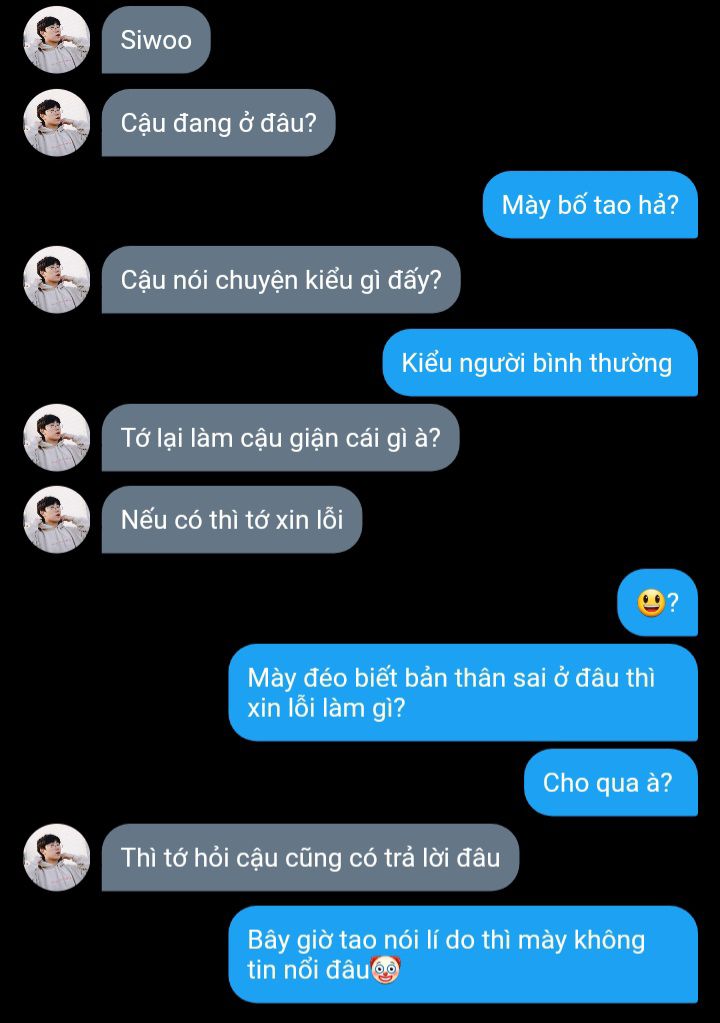Tap the avatar next to 'Cậu đang ở đâu?'
The width and height of the screenshot is (720, 1023).
57,123
